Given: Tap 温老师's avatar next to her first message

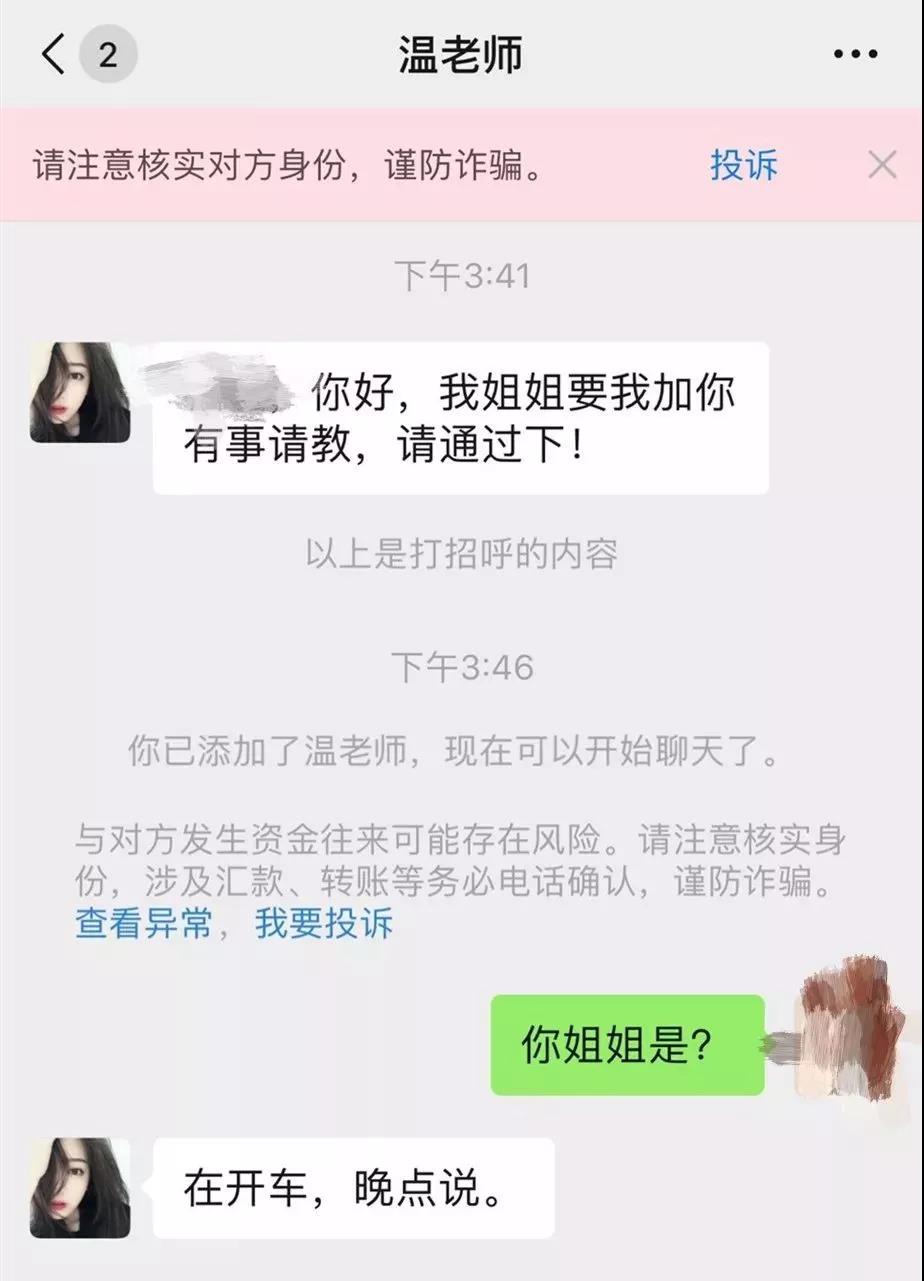Looking at the screenshot, I should pos(78,390).
